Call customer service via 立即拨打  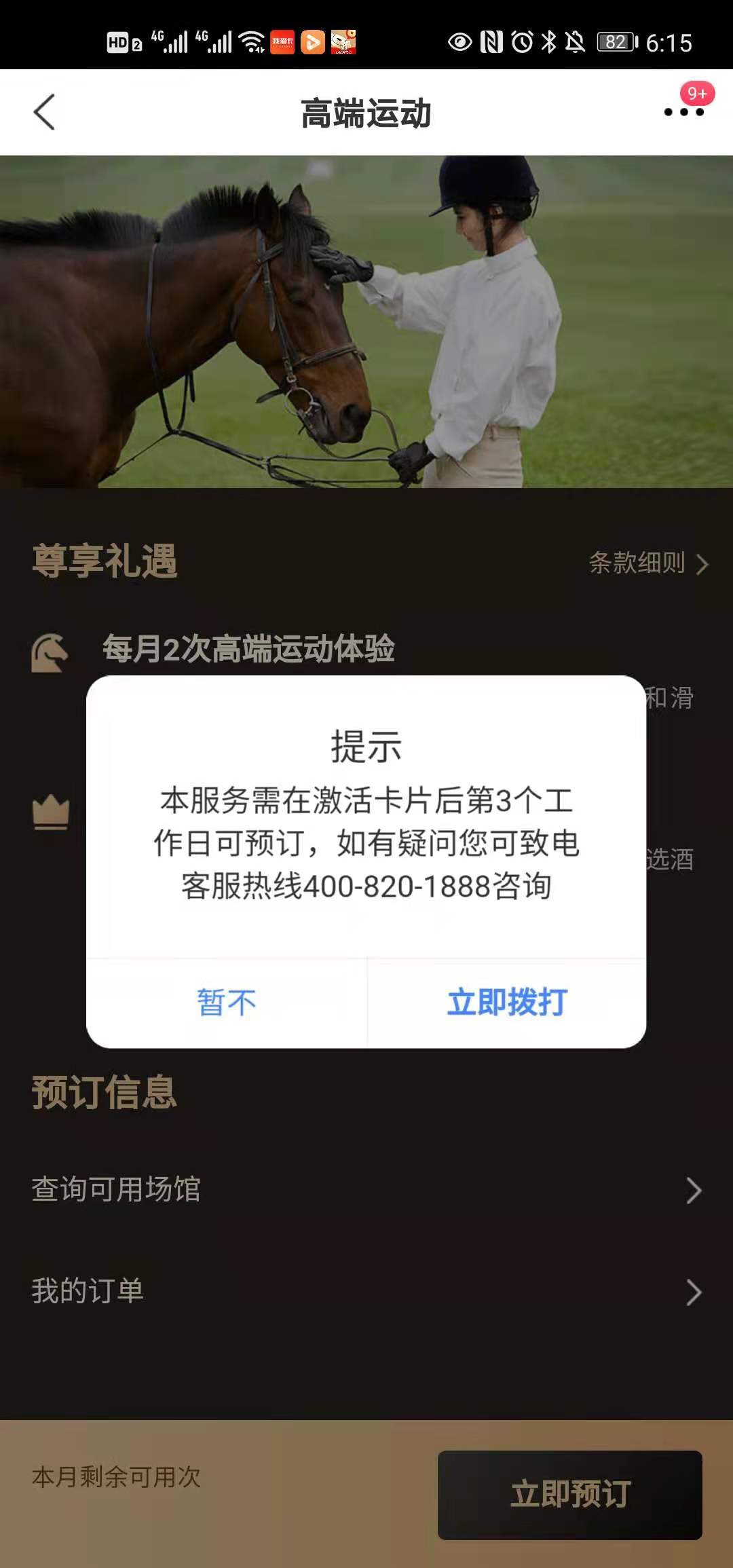507,1003
